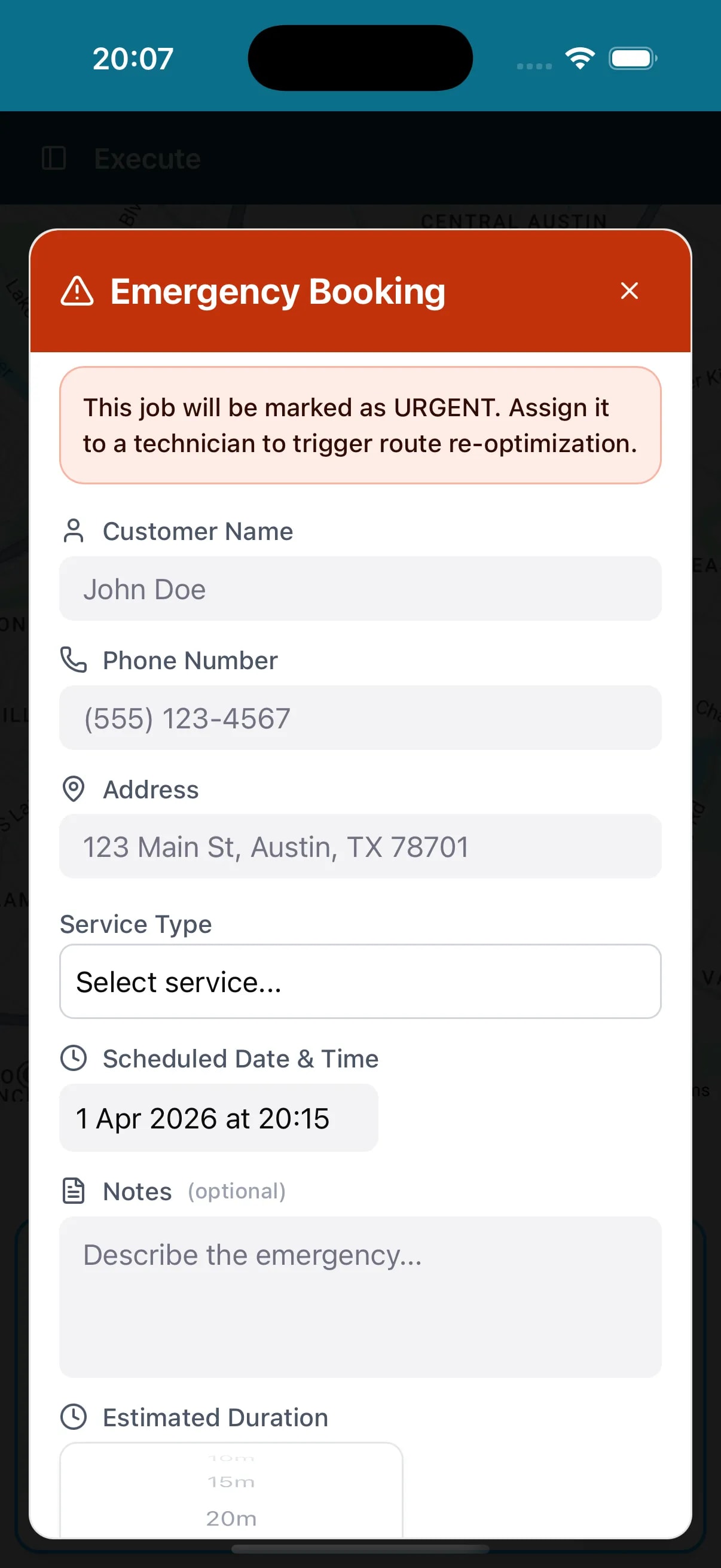This screenshot has width=721, height=1568.
Task: Click the document icon next to Notes
Action: tap(73, 1190)
